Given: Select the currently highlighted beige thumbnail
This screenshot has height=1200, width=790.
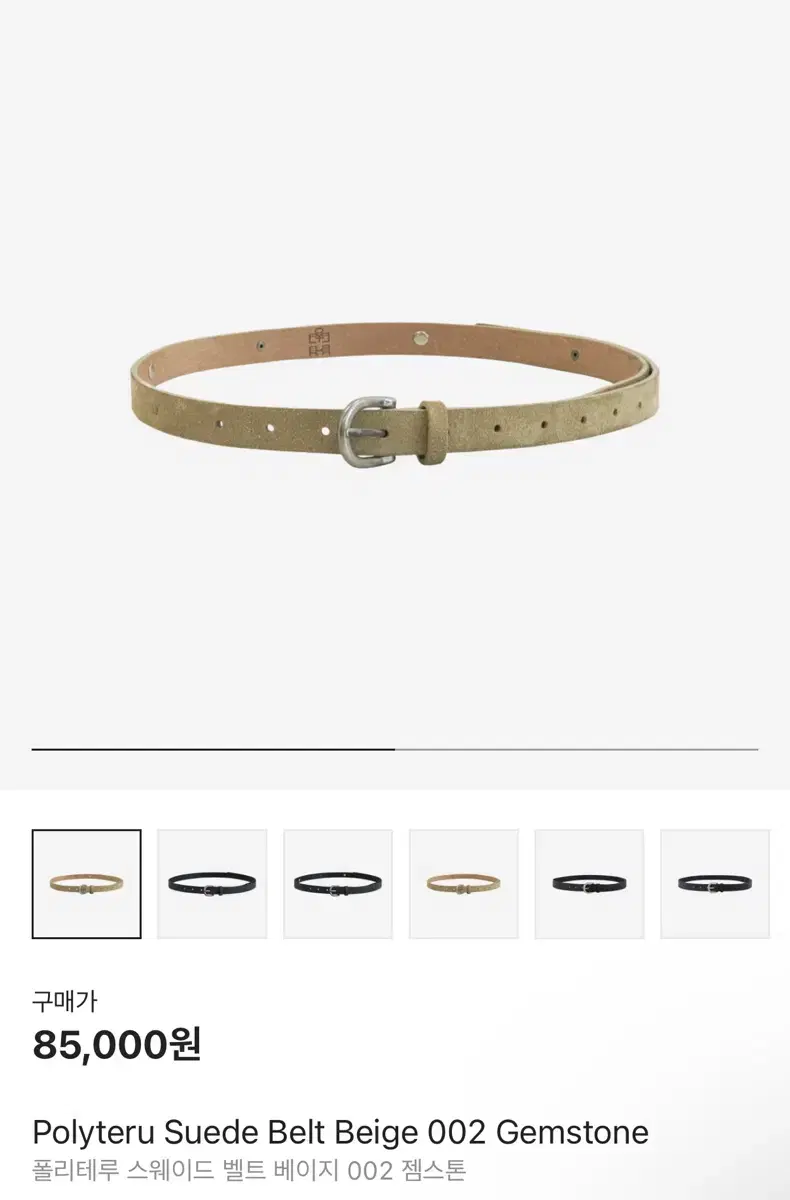Looking at the screenshot, I should pos(88,884).
